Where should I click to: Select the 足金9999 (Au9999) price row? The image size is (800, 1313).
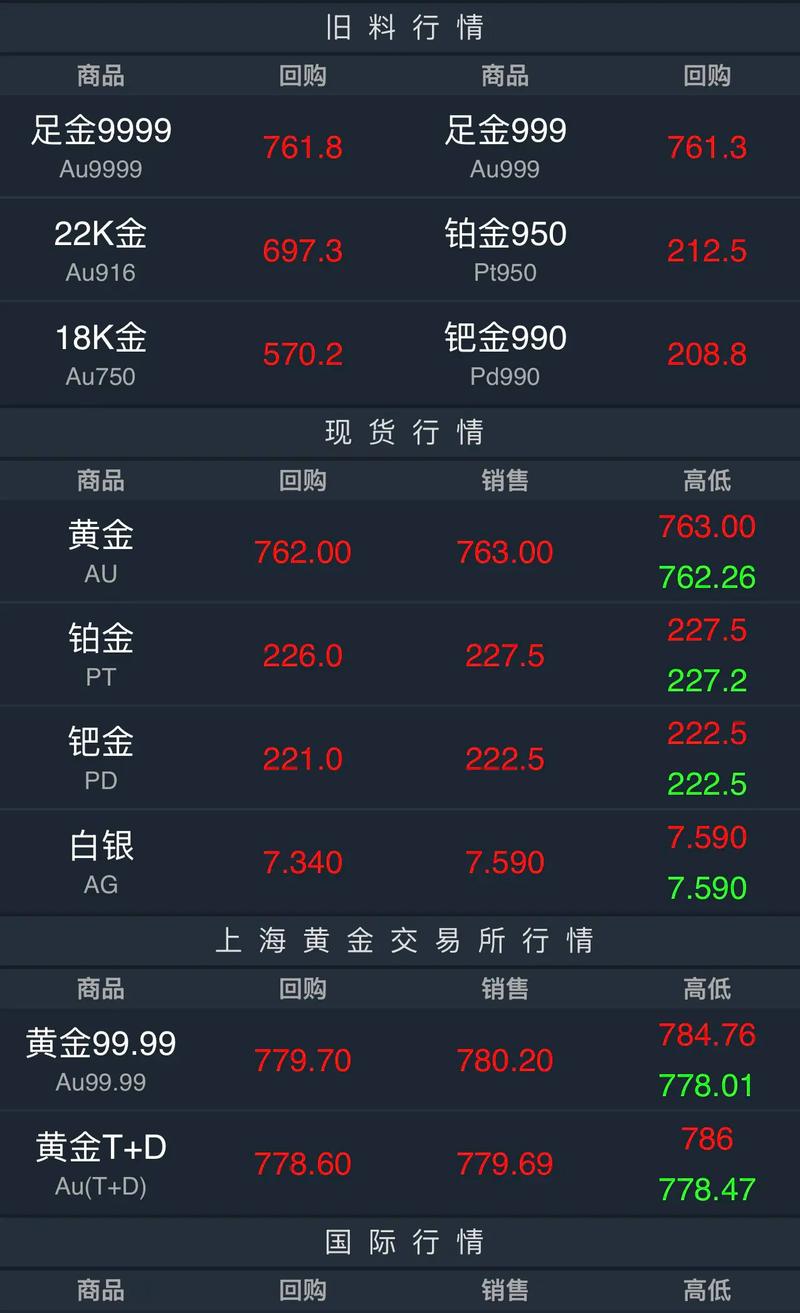click(101, 145)
